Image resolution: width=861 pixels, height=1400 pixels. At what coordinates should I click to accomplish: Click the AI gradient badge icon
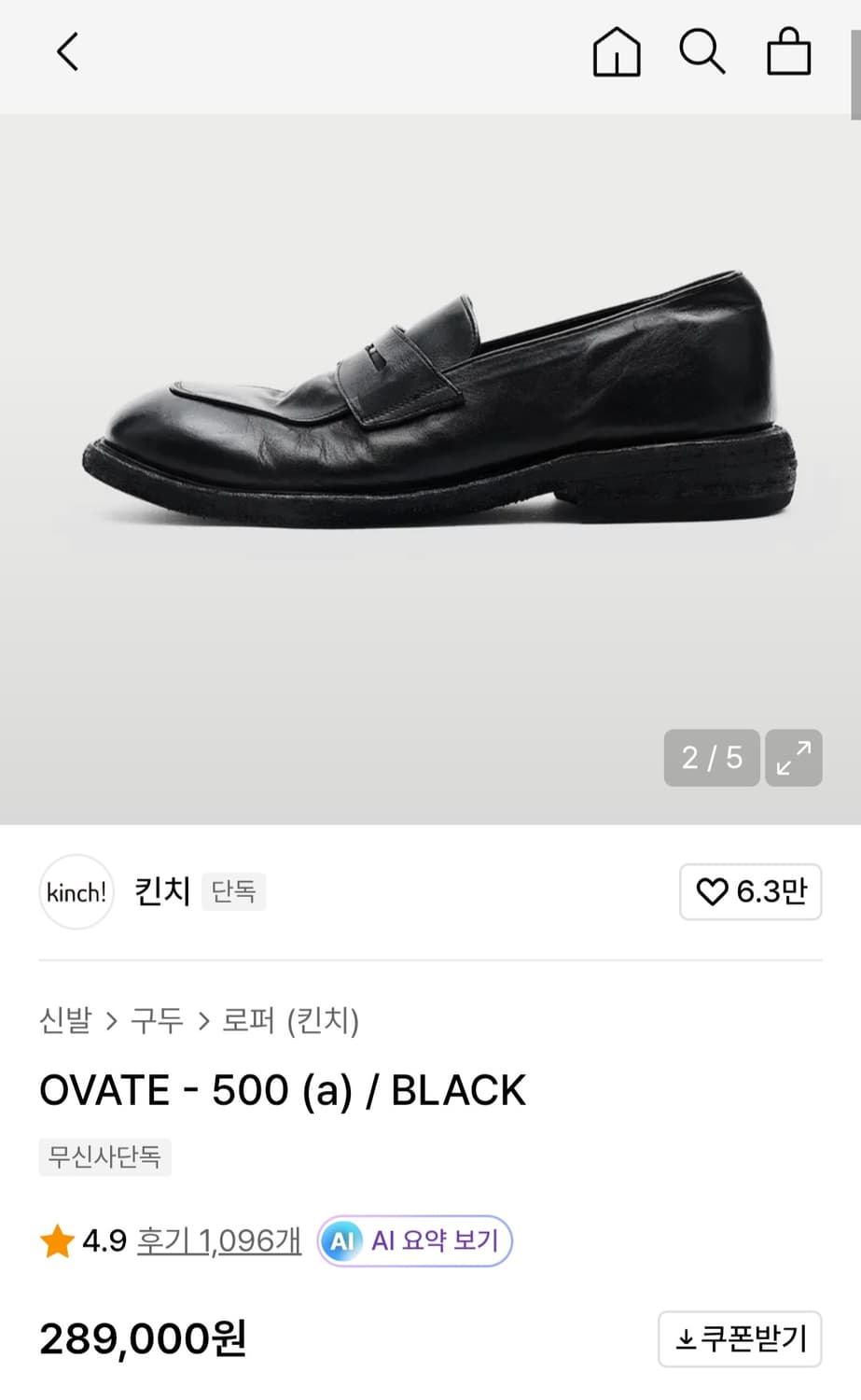(342, 1241)
